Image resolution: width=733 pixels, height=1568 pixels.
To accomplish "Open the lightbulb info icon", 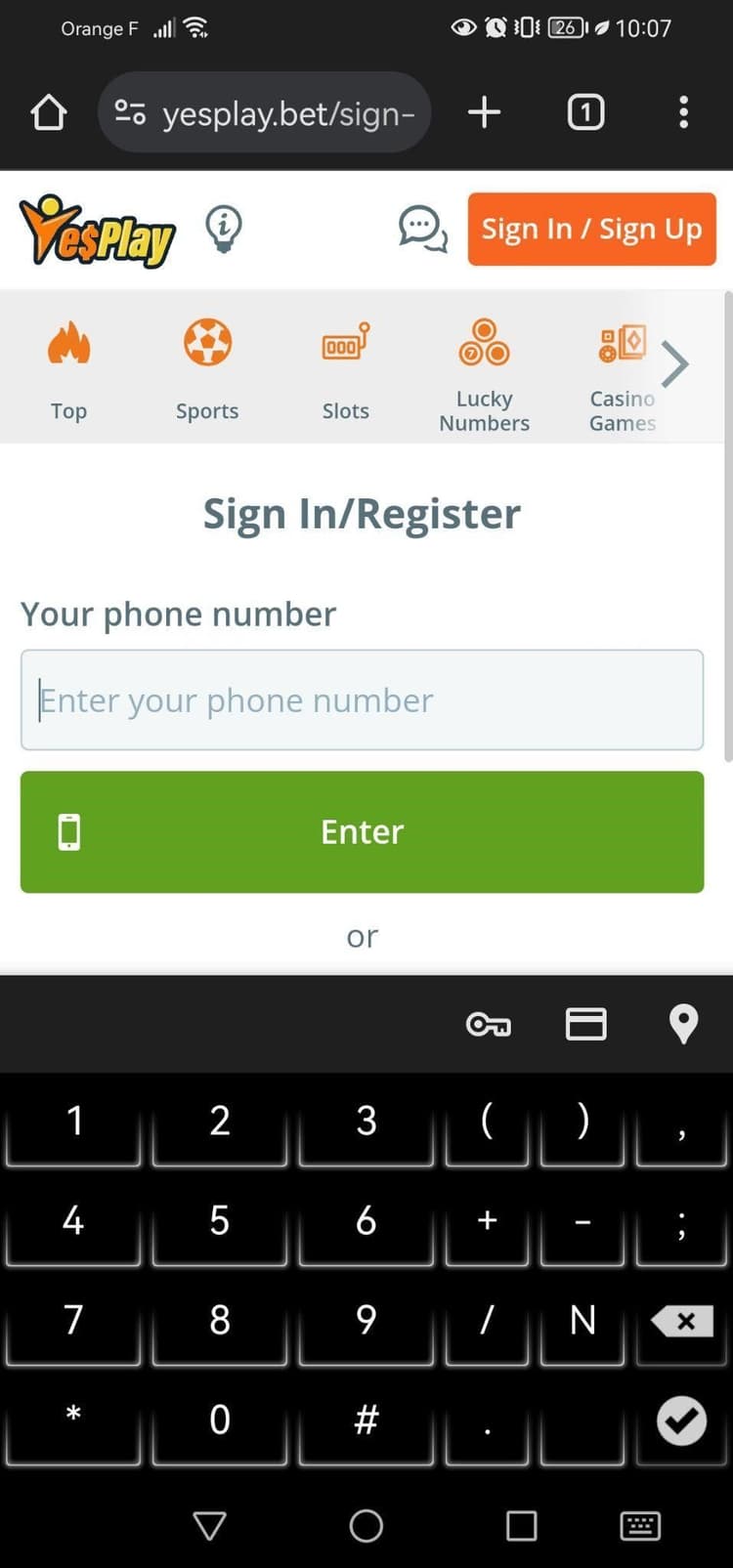I will click(x=224, y=230).
